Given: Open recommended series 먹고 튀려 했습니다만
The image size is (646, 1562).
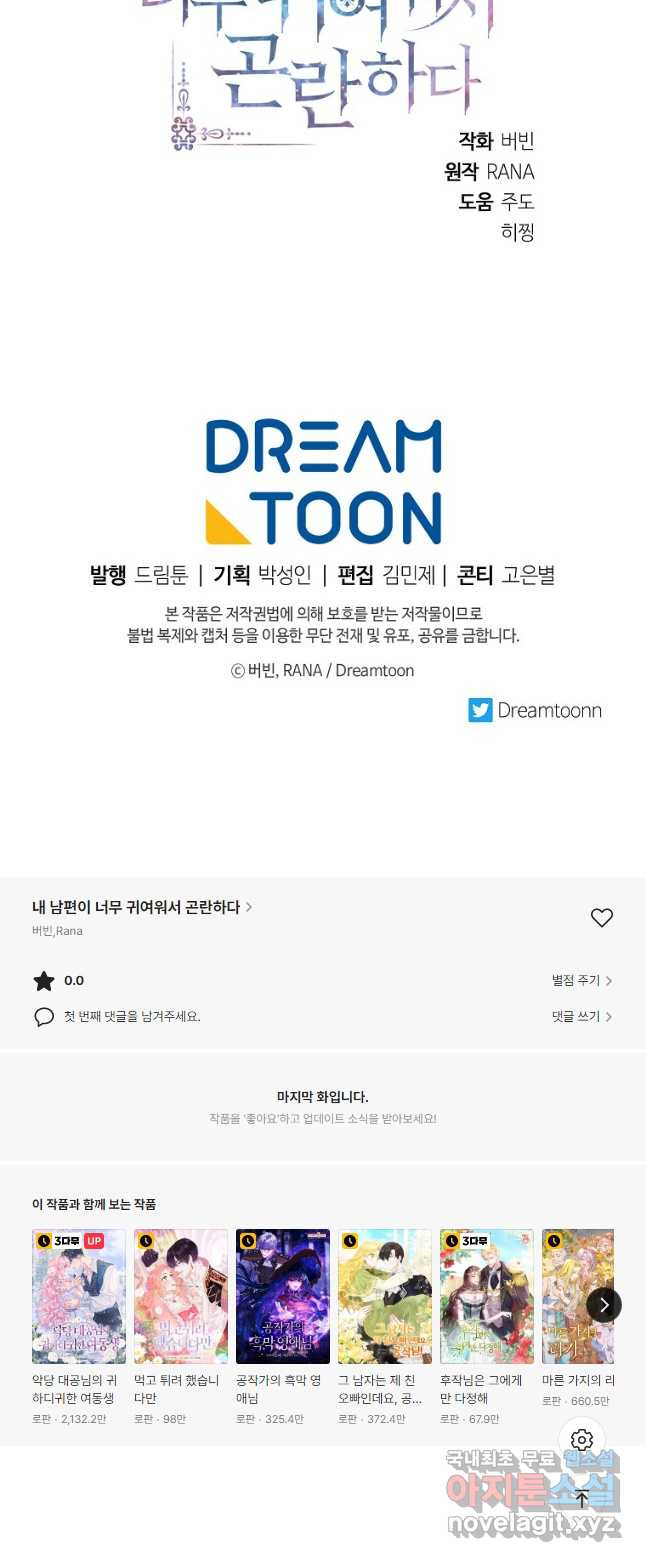Looking at the screenshot, I should click(x=181, y=1296).
